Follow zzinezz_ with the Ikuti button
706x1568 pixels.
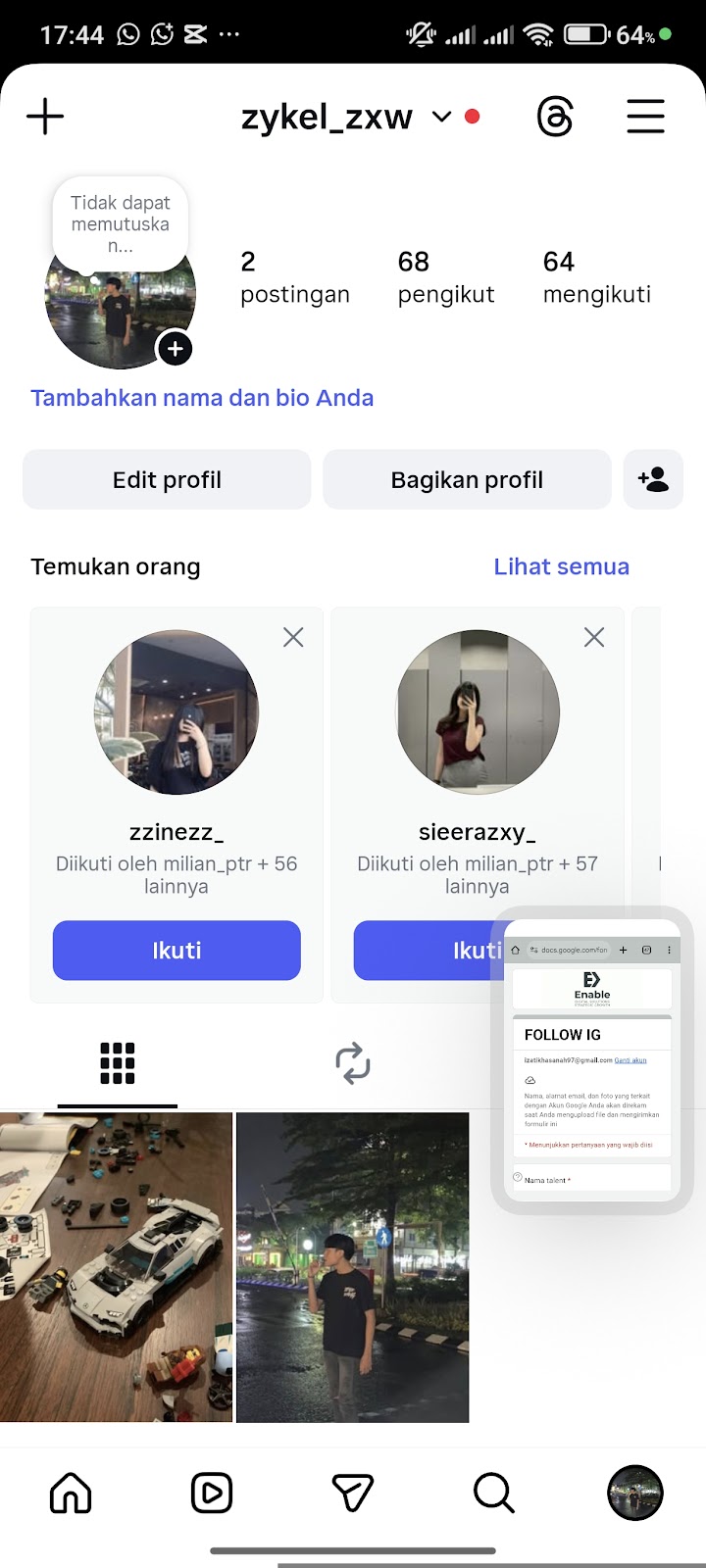(x=176, y=951)
